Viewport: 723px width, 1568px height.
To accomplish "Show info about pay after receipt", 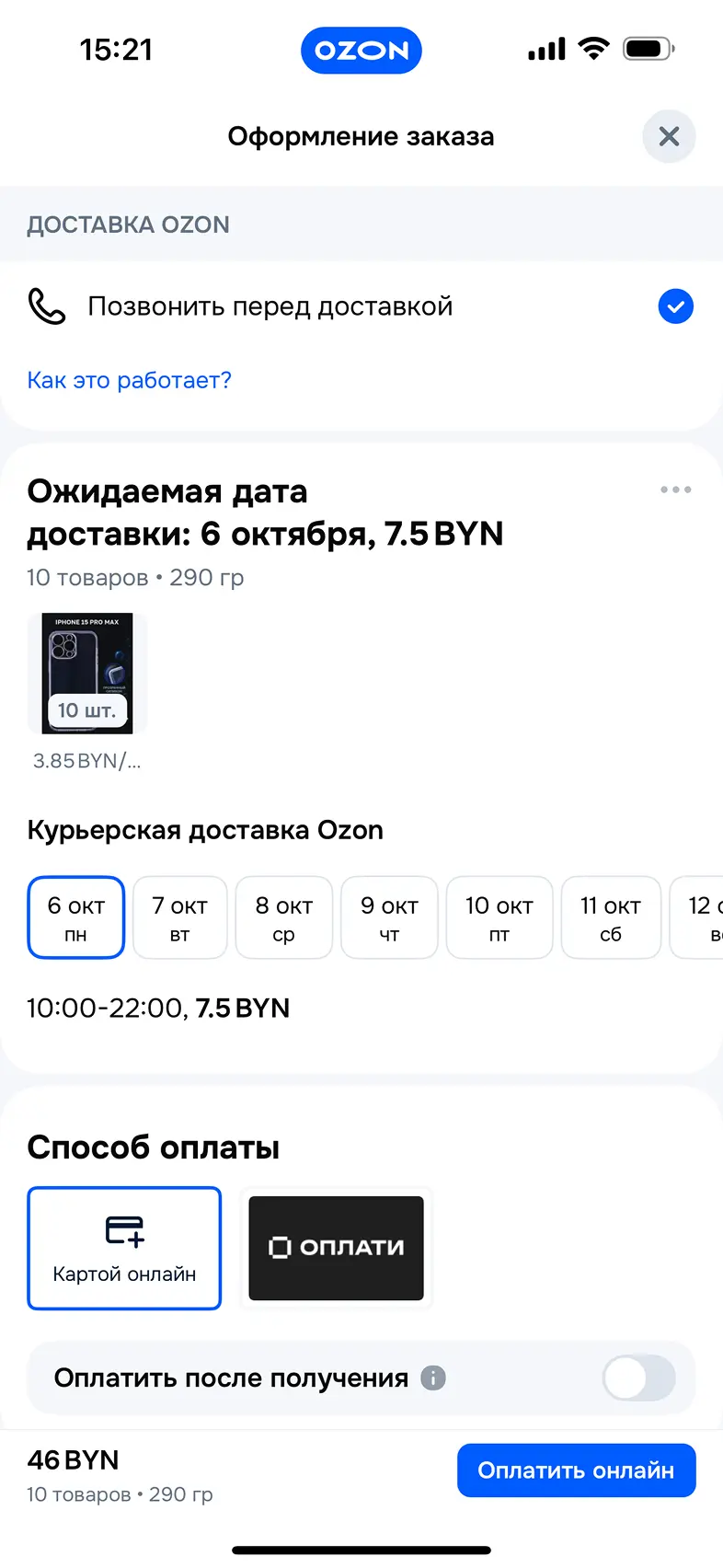I will tap(433, 1378).
